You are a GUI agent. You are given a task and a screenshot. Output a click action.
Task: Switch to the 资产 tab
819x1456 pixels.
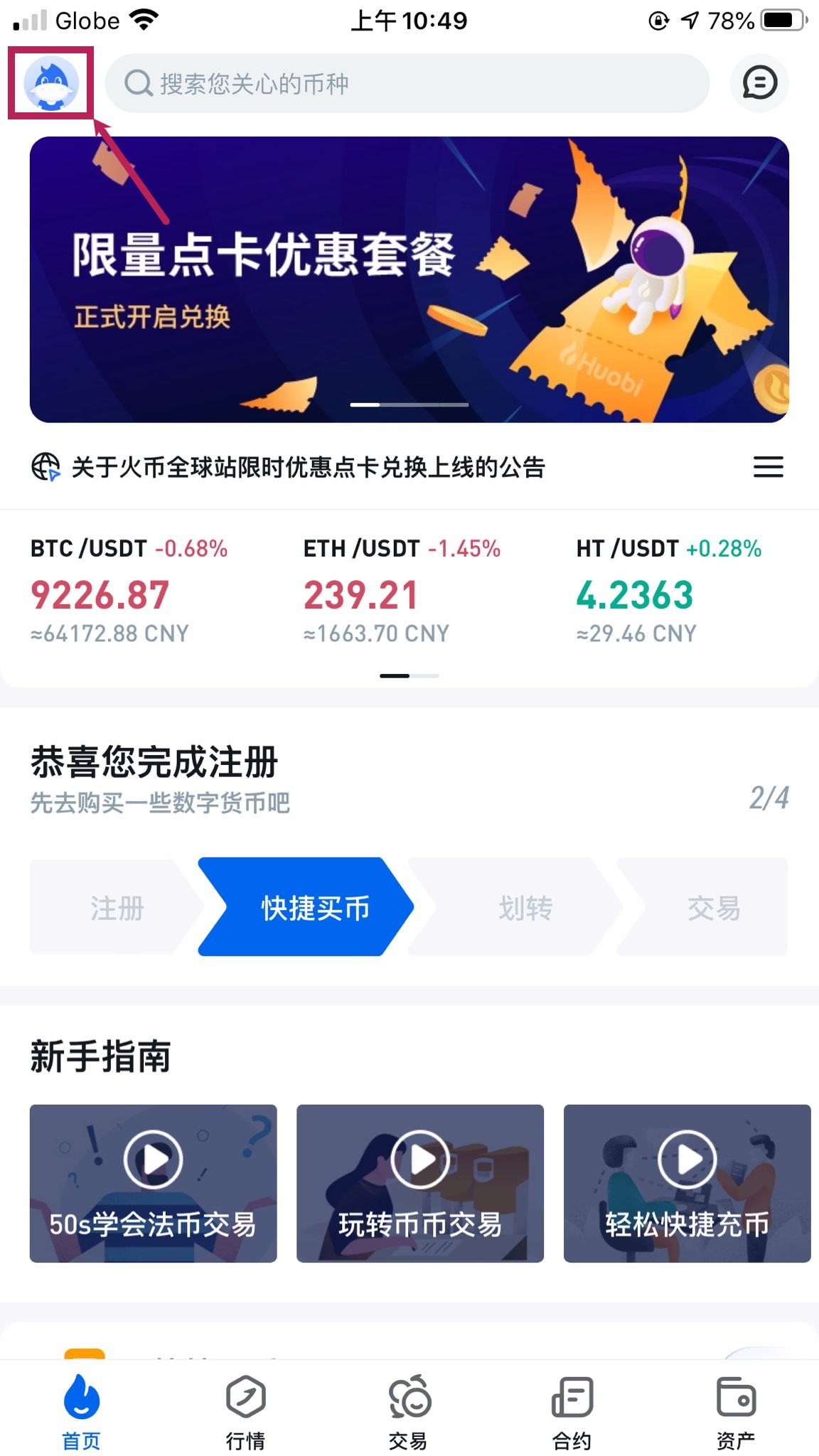(736, 1410)
